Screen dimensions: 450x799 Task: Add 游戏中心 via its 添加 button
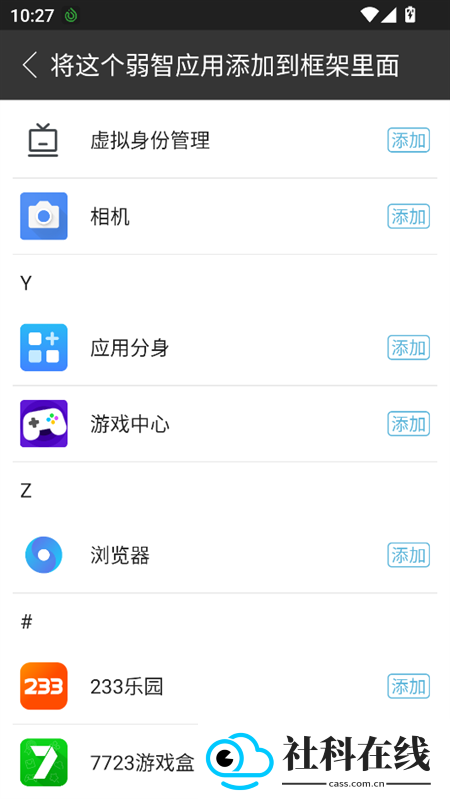click(x=408, y=424)
